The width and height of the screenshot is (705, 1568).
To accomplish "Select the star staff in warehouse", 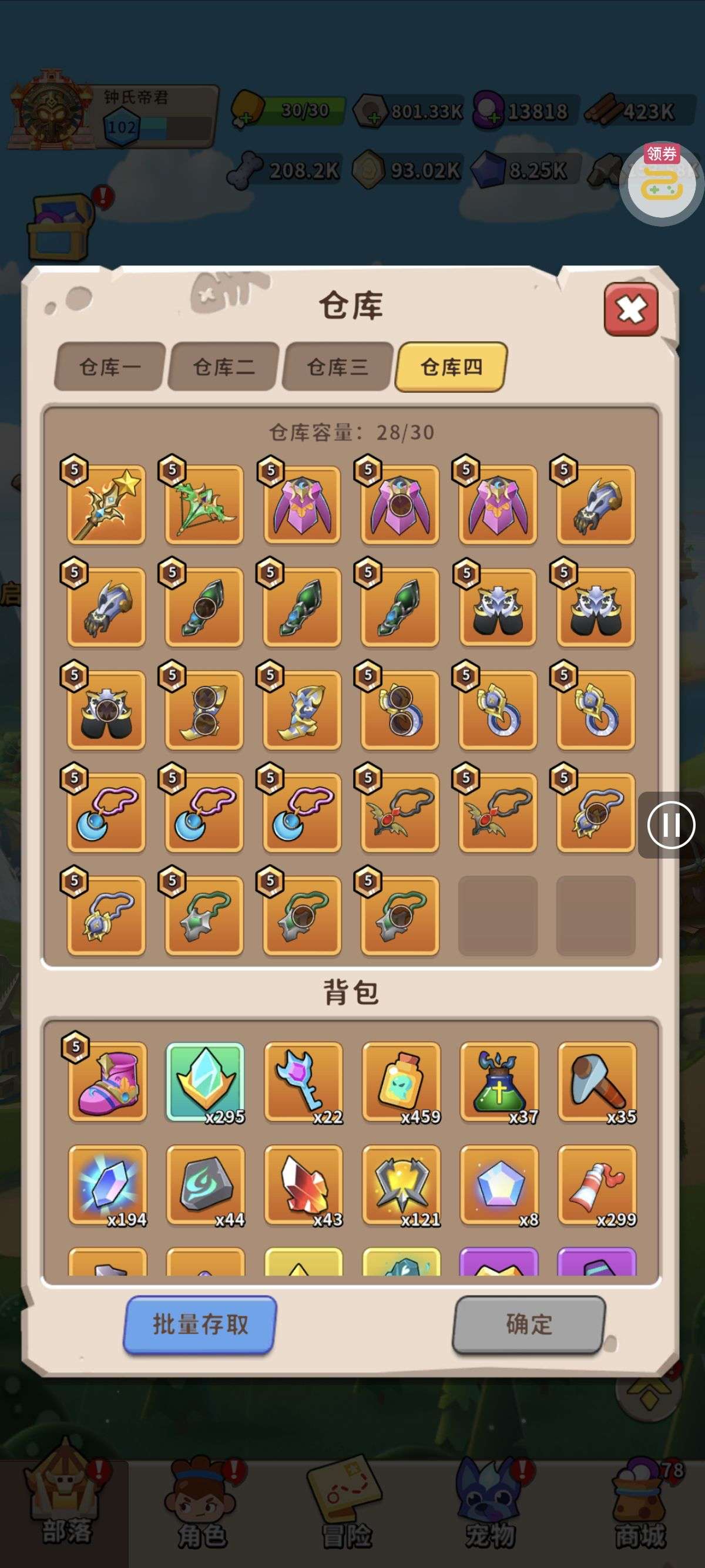I will [106, 505].
